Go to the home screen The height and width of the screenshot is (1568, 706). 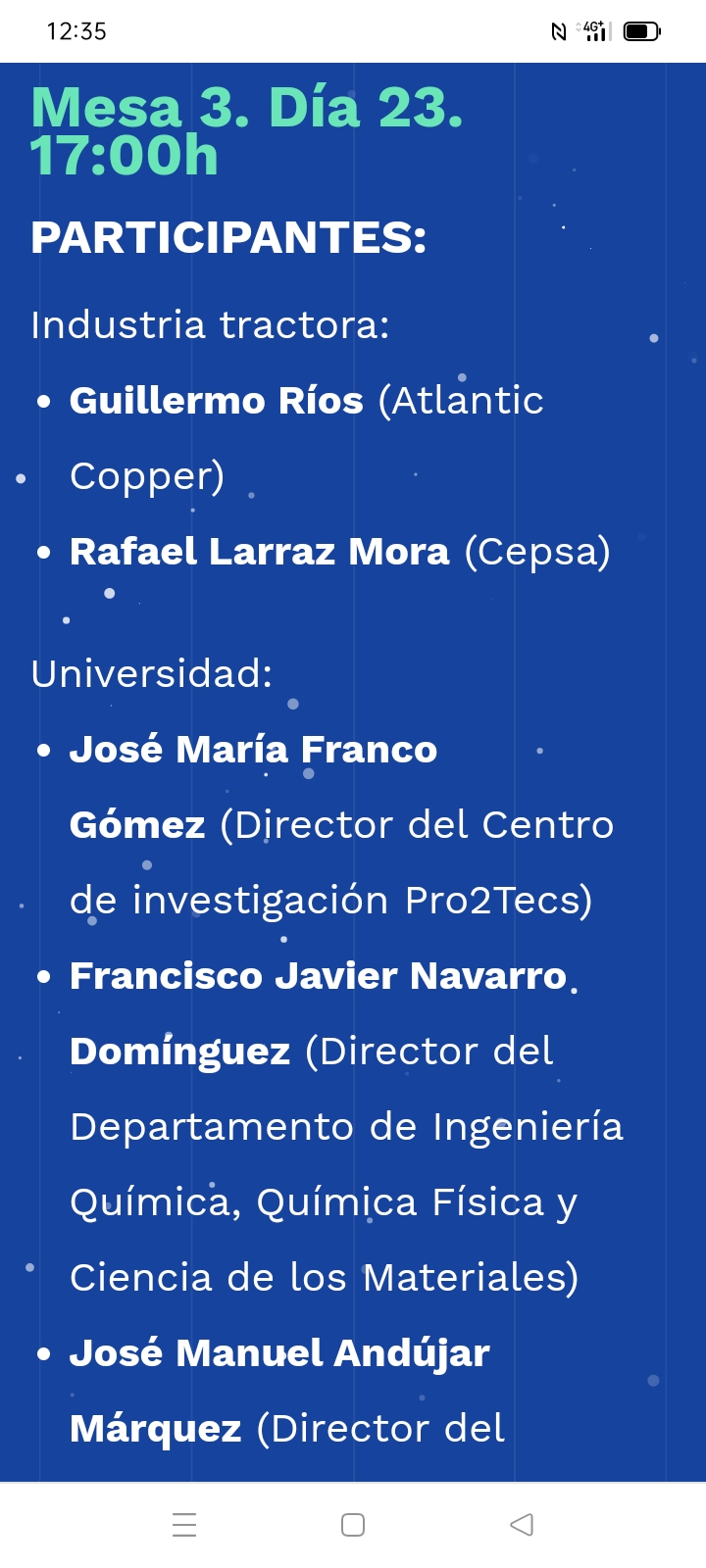[353, 1525]
